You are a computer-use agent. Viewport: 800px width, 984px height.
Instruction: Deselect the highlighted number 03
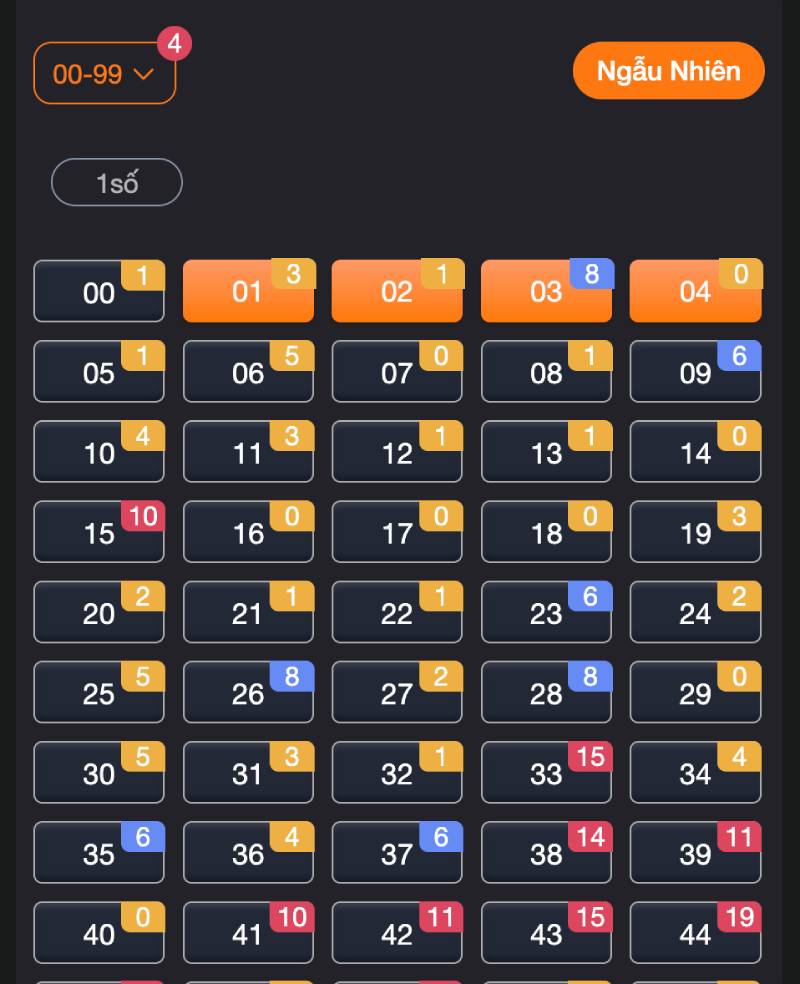coord(546,293)
